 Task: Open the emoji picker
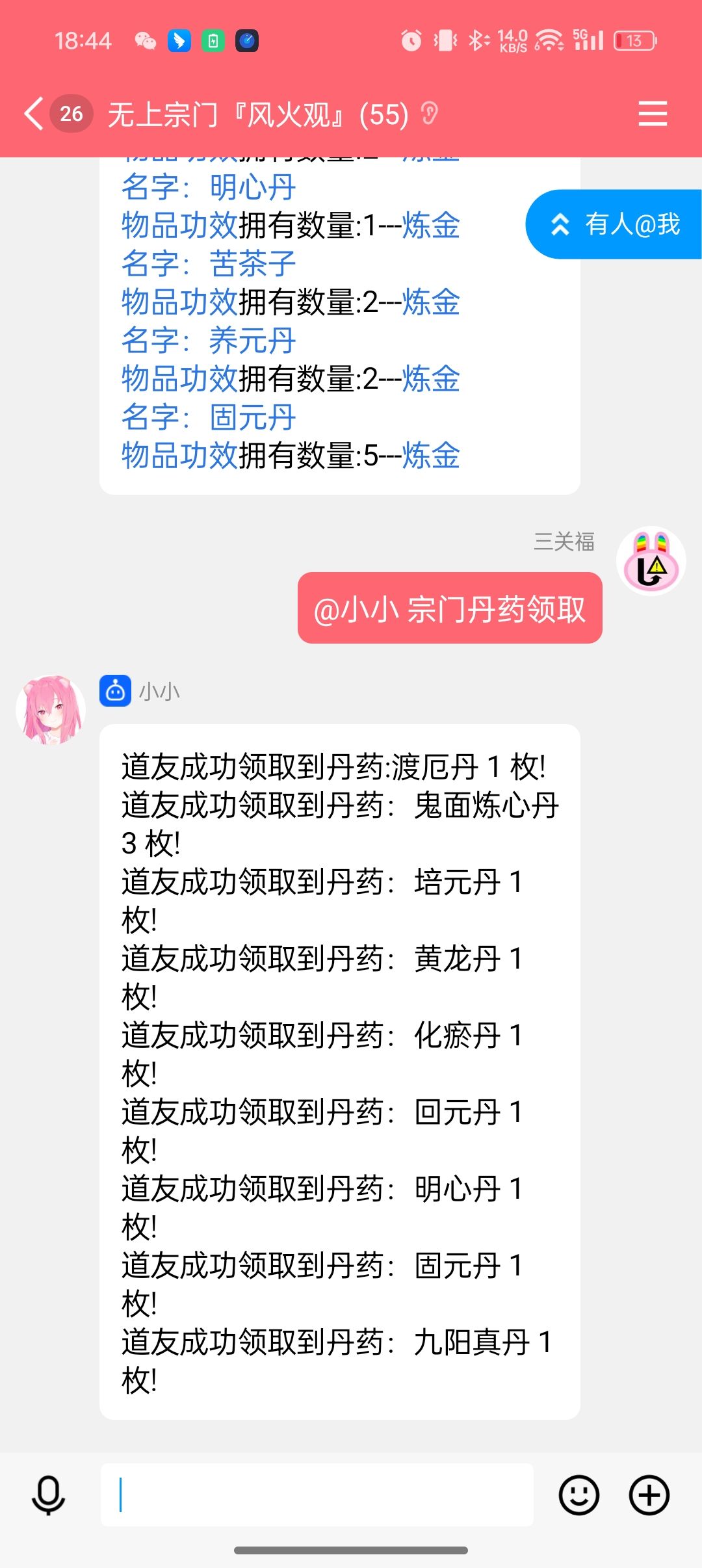578,1495
